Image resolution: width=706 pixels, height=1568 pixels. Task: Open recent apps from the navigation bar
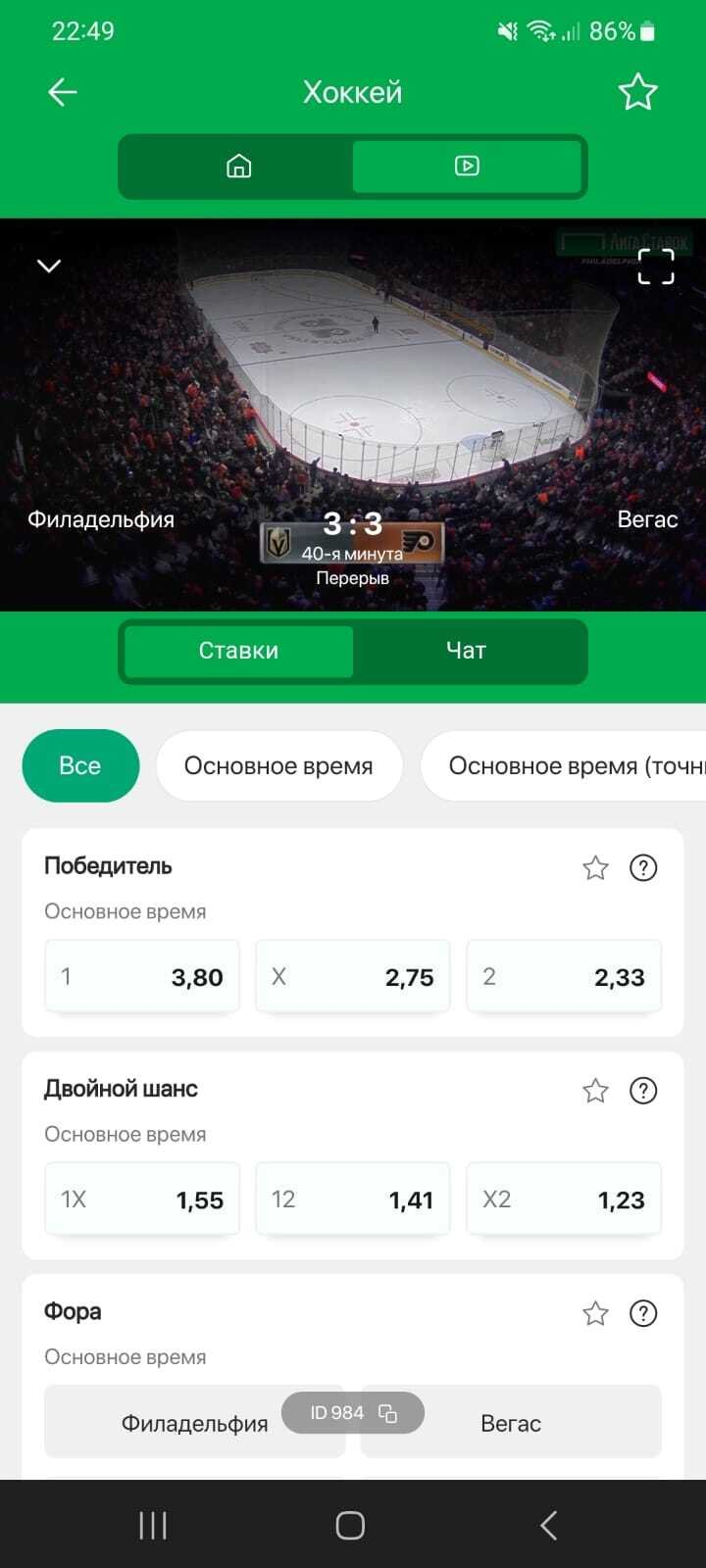[x=153, y=1525]
